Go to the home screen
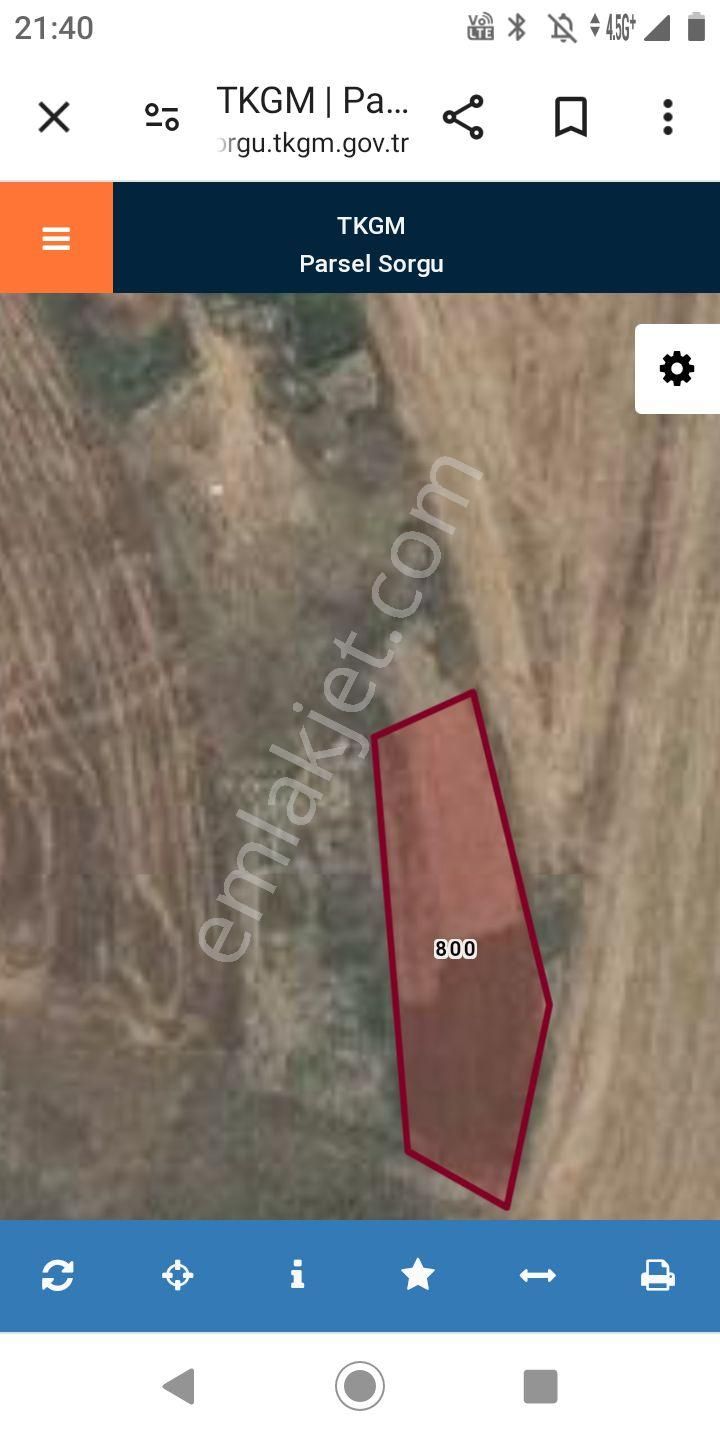The height and width of the screenshot is (1440, 720). click(x=360, y=1386)
